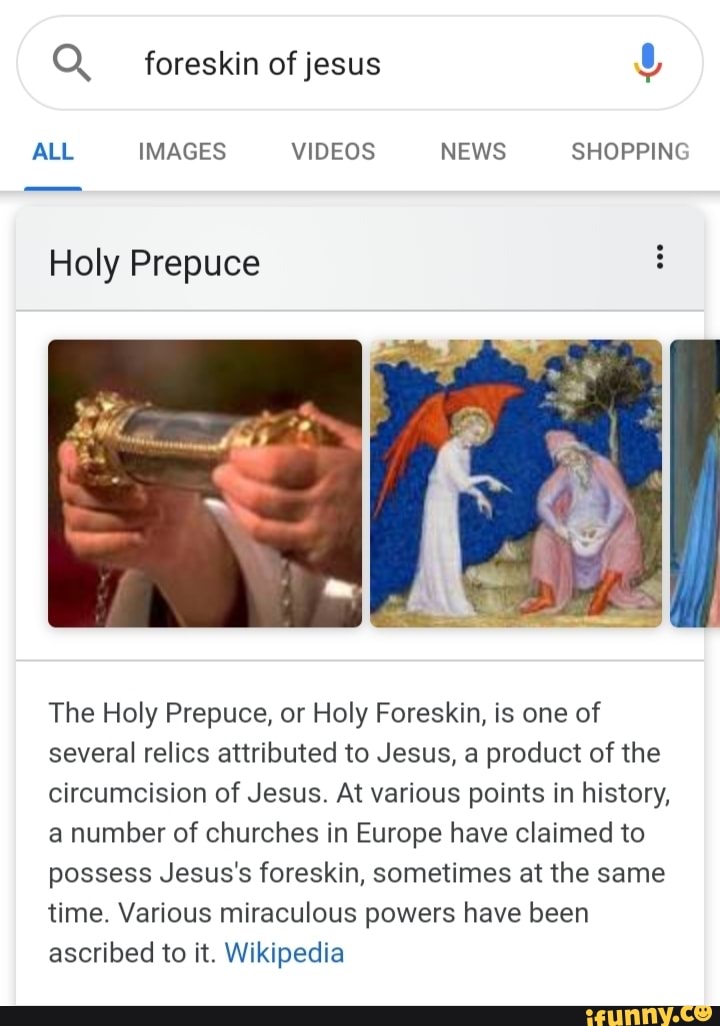720x1026 pixels.
Task: Open the VIDEOS results tab
Action: click(332, 151)
